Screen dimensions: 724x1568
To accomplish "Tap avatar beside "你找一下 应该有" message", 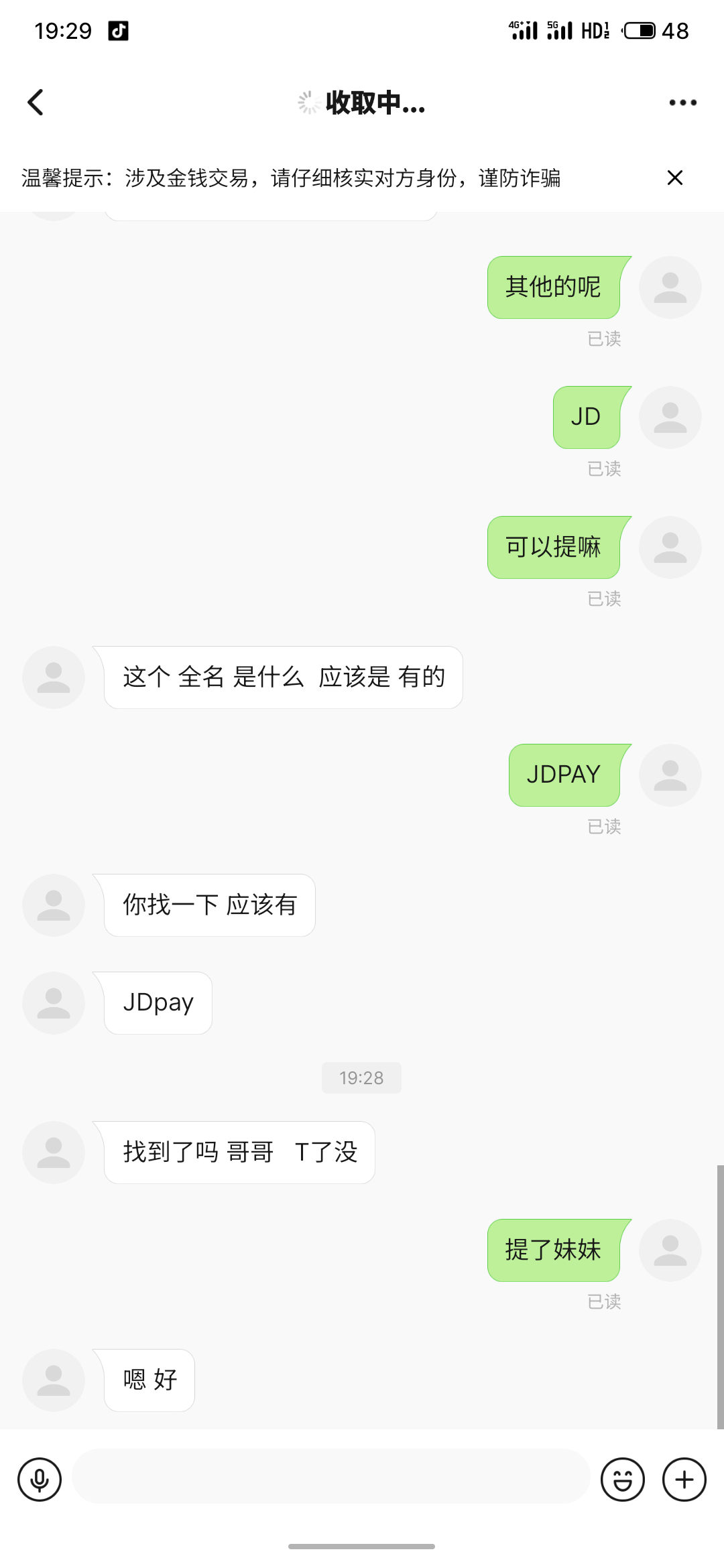I will coord(54,905).
